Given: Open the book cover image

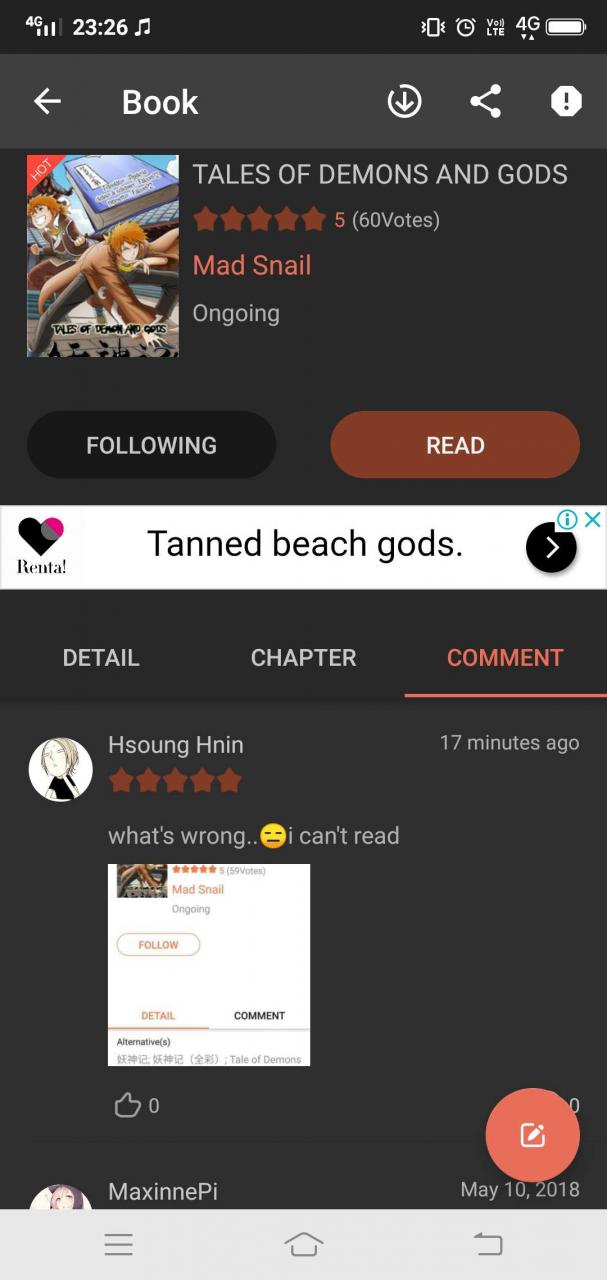Looking at the screenshot, I should (103, 256).
